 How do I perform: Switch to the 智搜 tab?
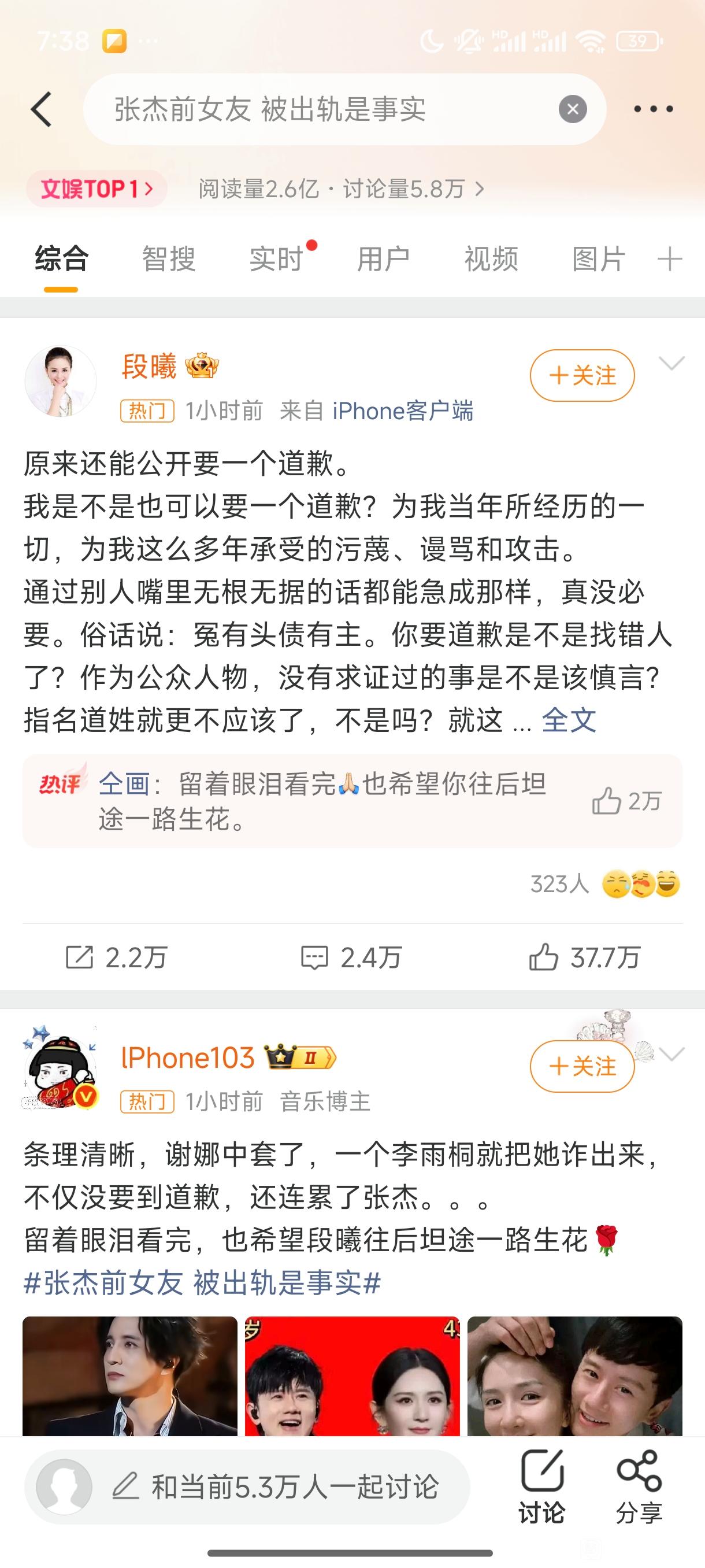tap(169, 258)
